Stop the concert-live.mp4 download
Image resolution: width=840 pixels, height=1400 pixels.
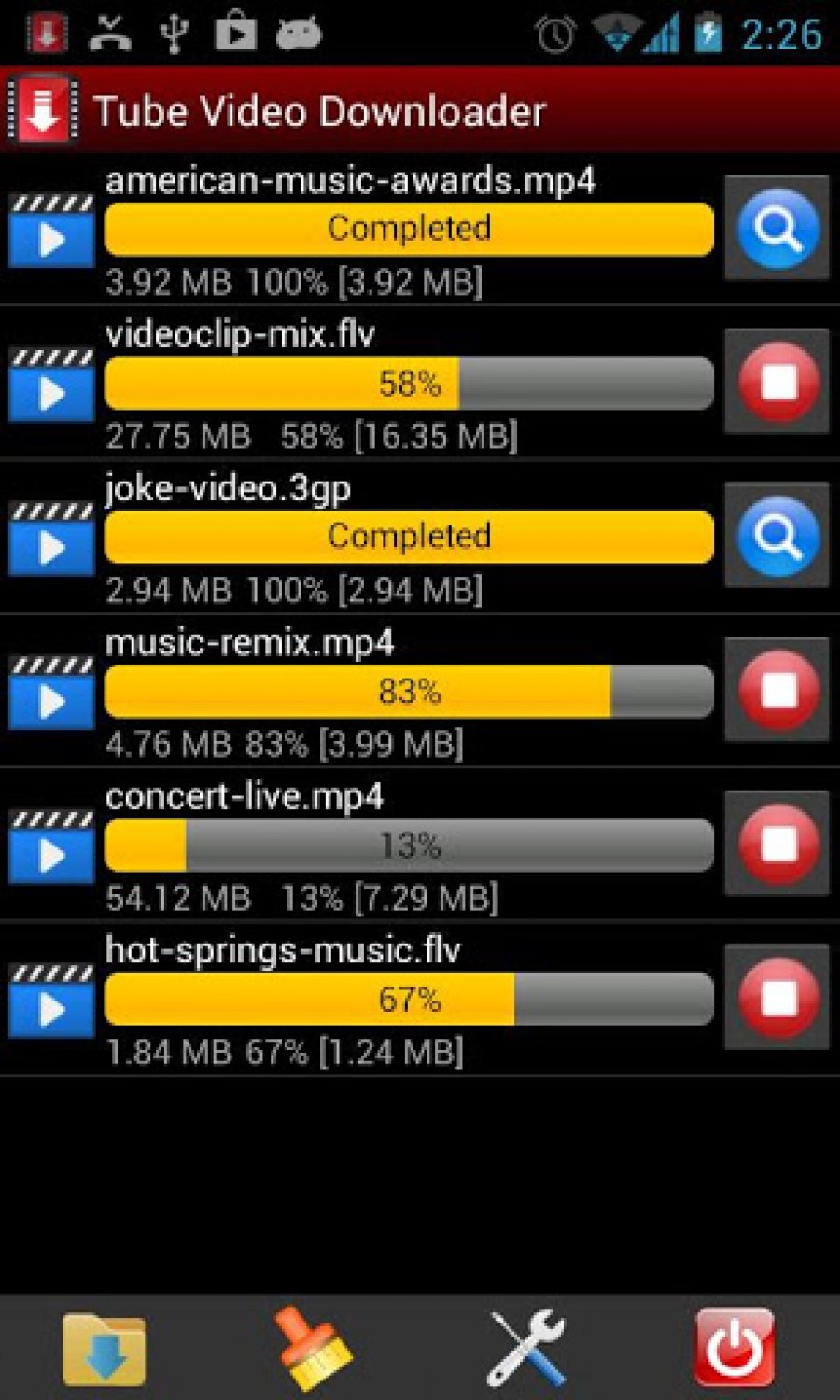(x=777, y=843)
